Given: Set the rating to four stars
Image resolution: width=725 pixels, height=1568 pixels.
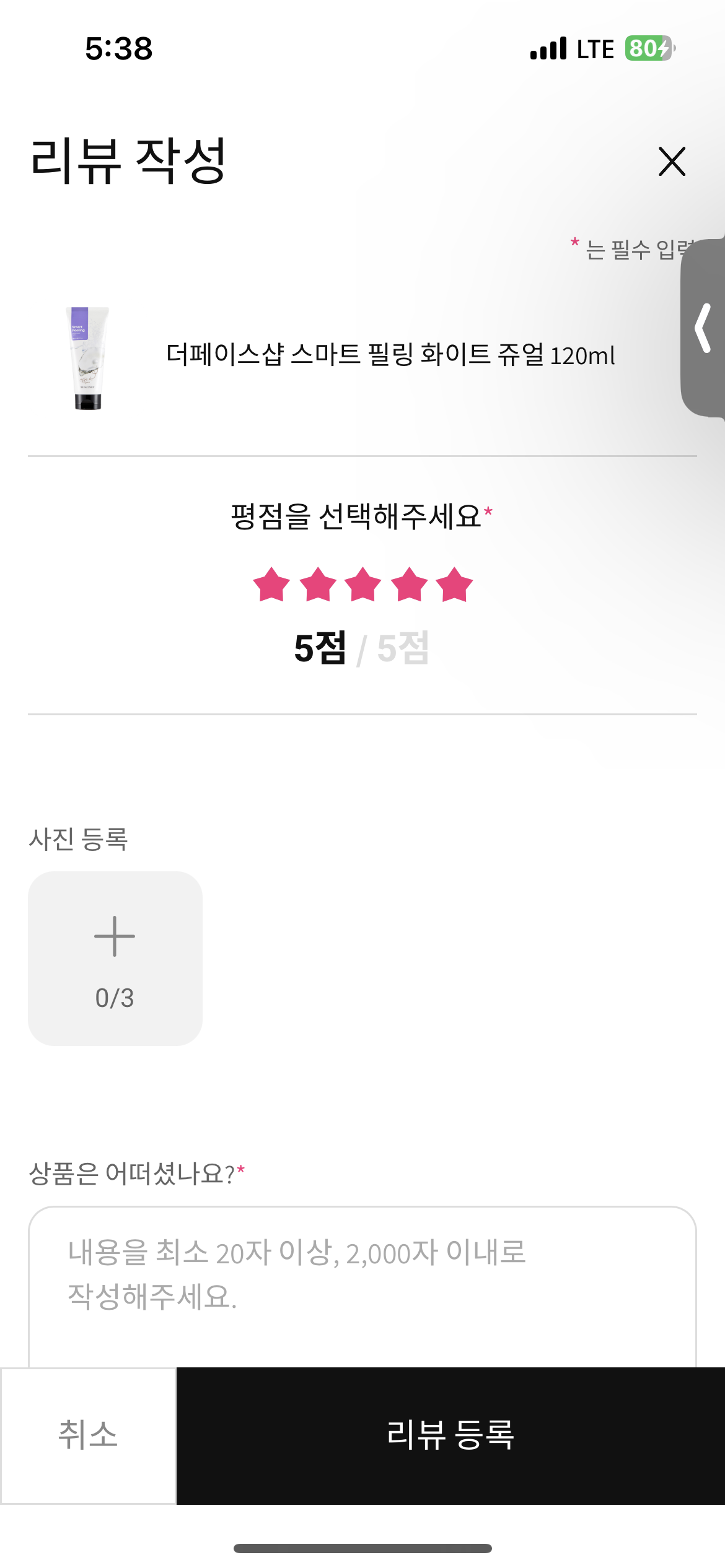Looking at the screenshot, I should tap(409, 585).
